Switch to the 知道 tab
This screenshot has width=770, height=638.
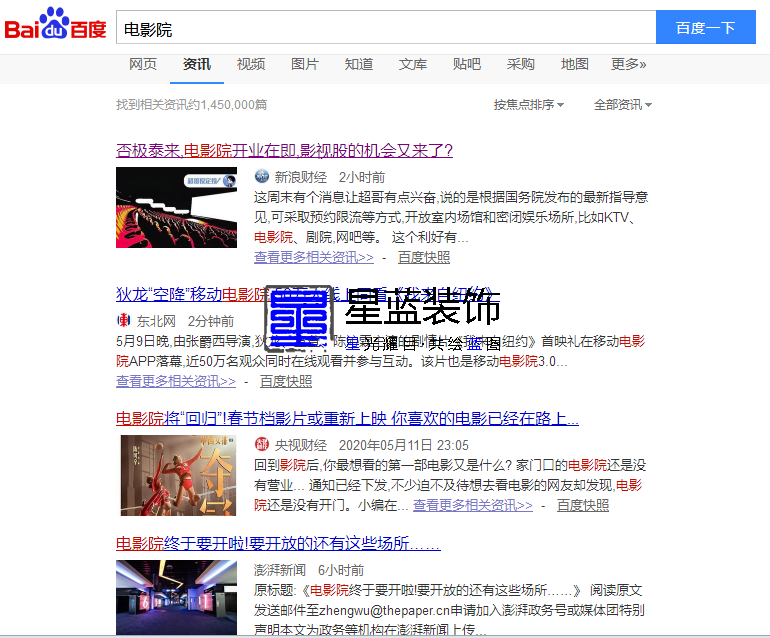tap(359, 65)
